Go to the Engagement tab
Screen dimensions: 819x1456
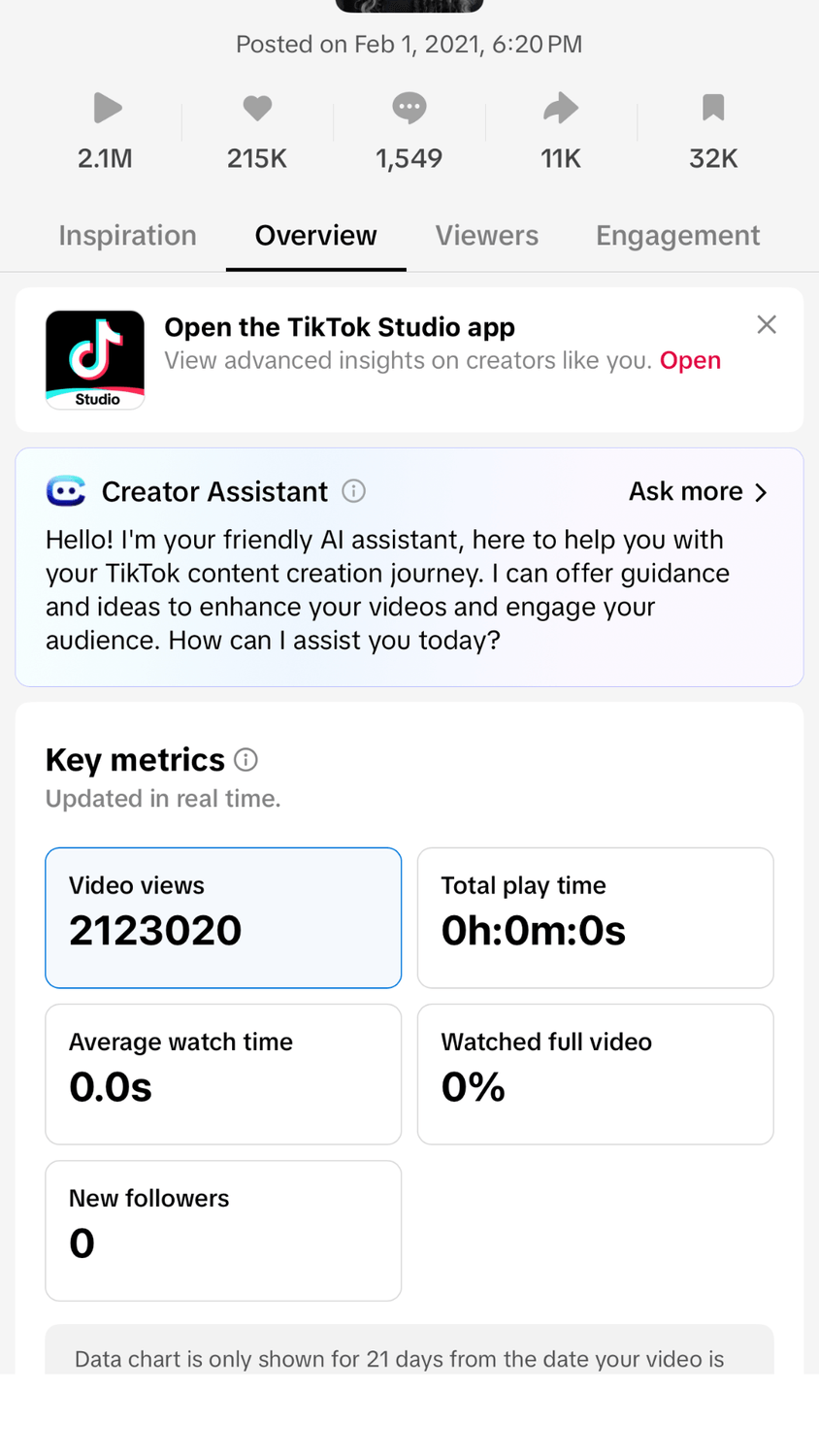coord(677,236)
